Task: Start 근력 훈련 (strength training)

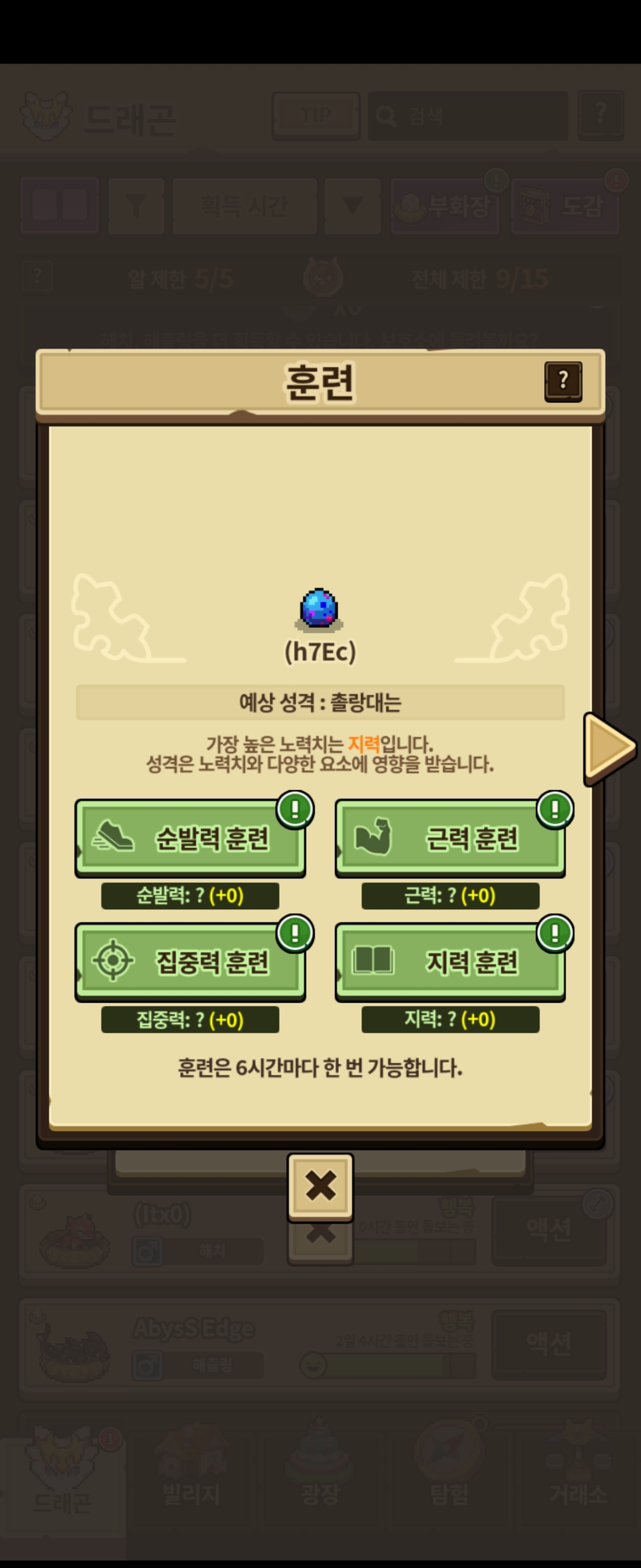Action: 450,838
